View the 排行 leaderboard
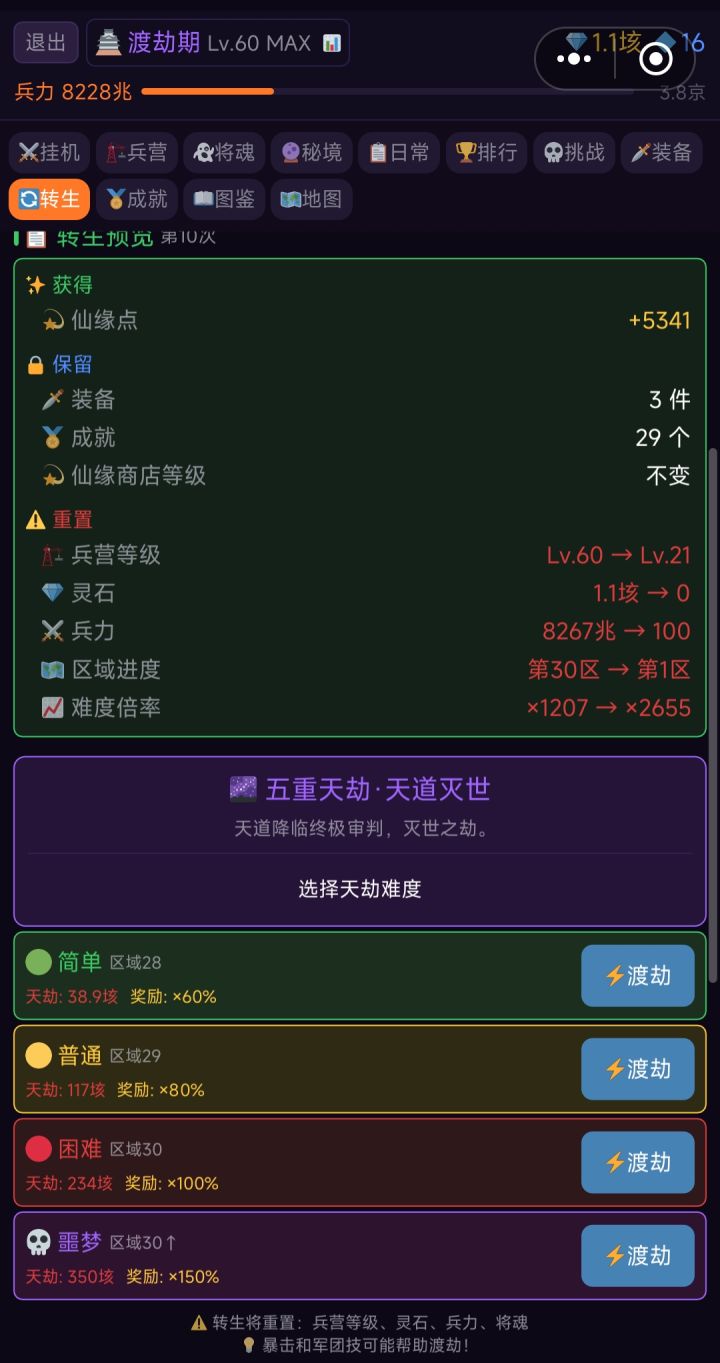720x1363 pixels. coord(486,153)
